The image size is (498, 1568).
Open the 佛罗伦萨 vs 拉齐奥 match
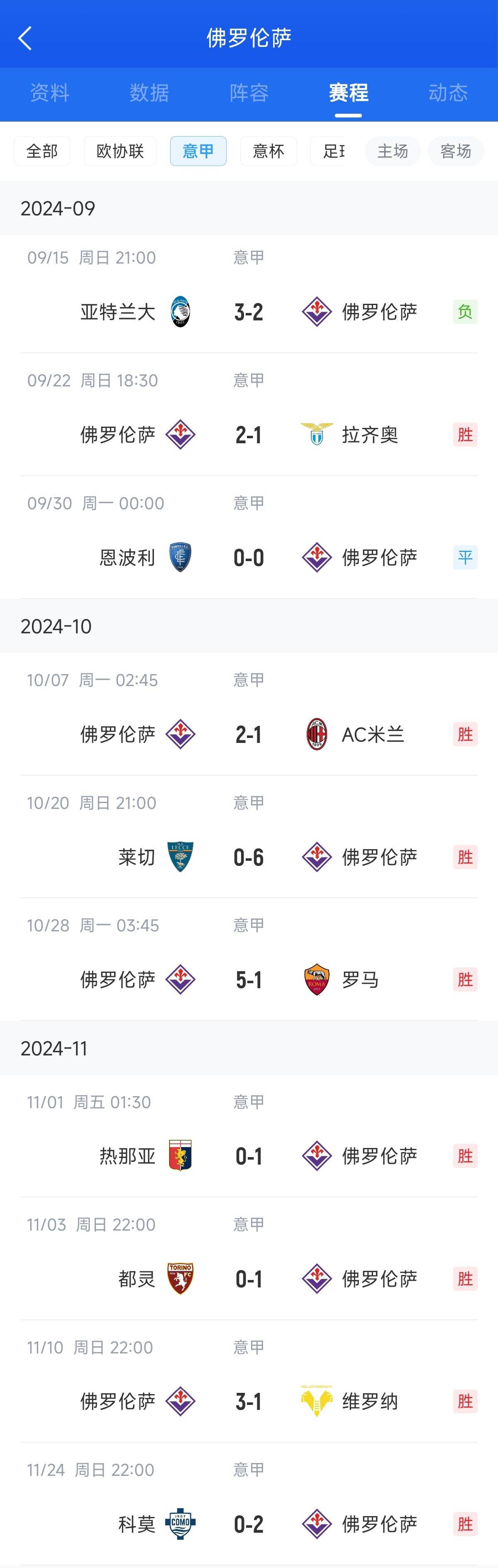click(x=249, y=435)
